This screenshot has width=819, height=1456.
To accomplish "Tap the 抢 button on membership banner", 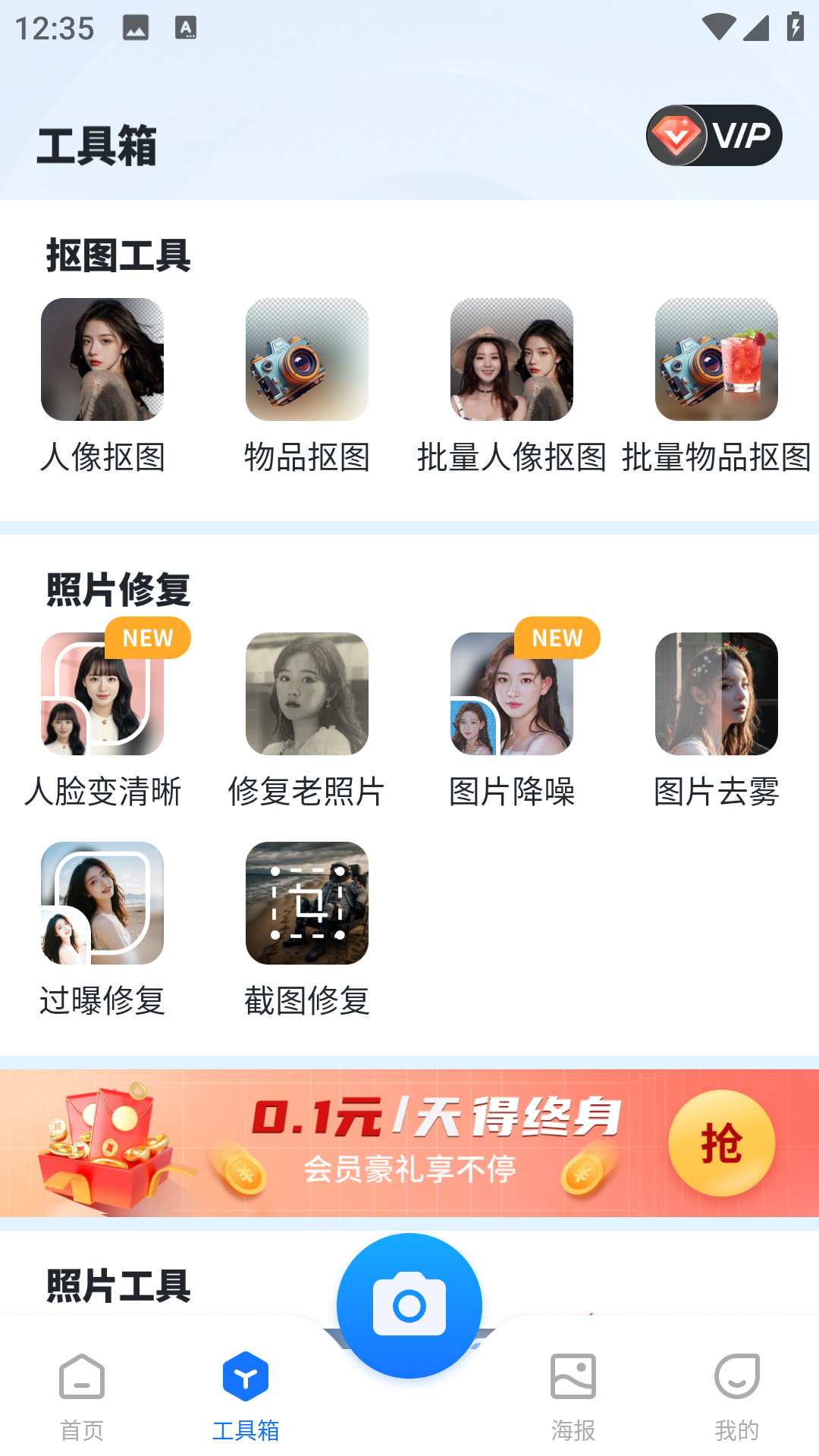I will point(721,1143).
